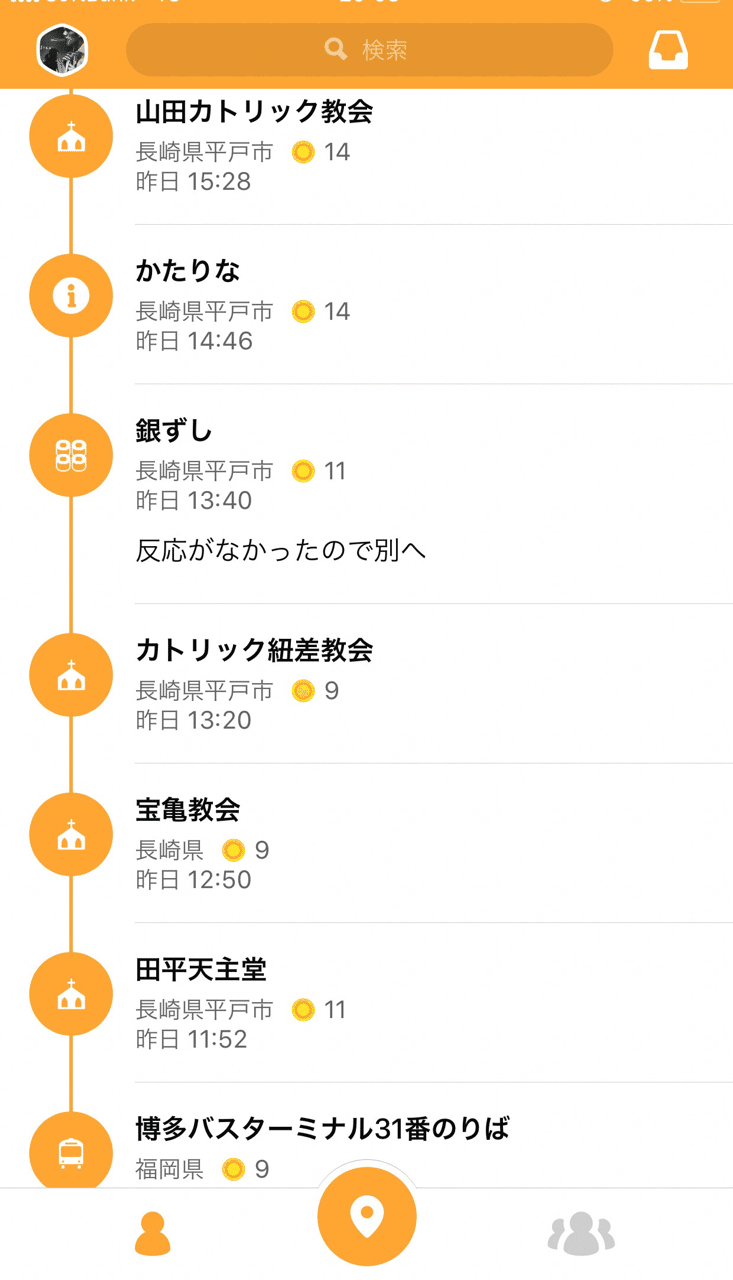Click the coin icon next to 山田カトリック教会
Screen dimensions: 733x1280
304,152
